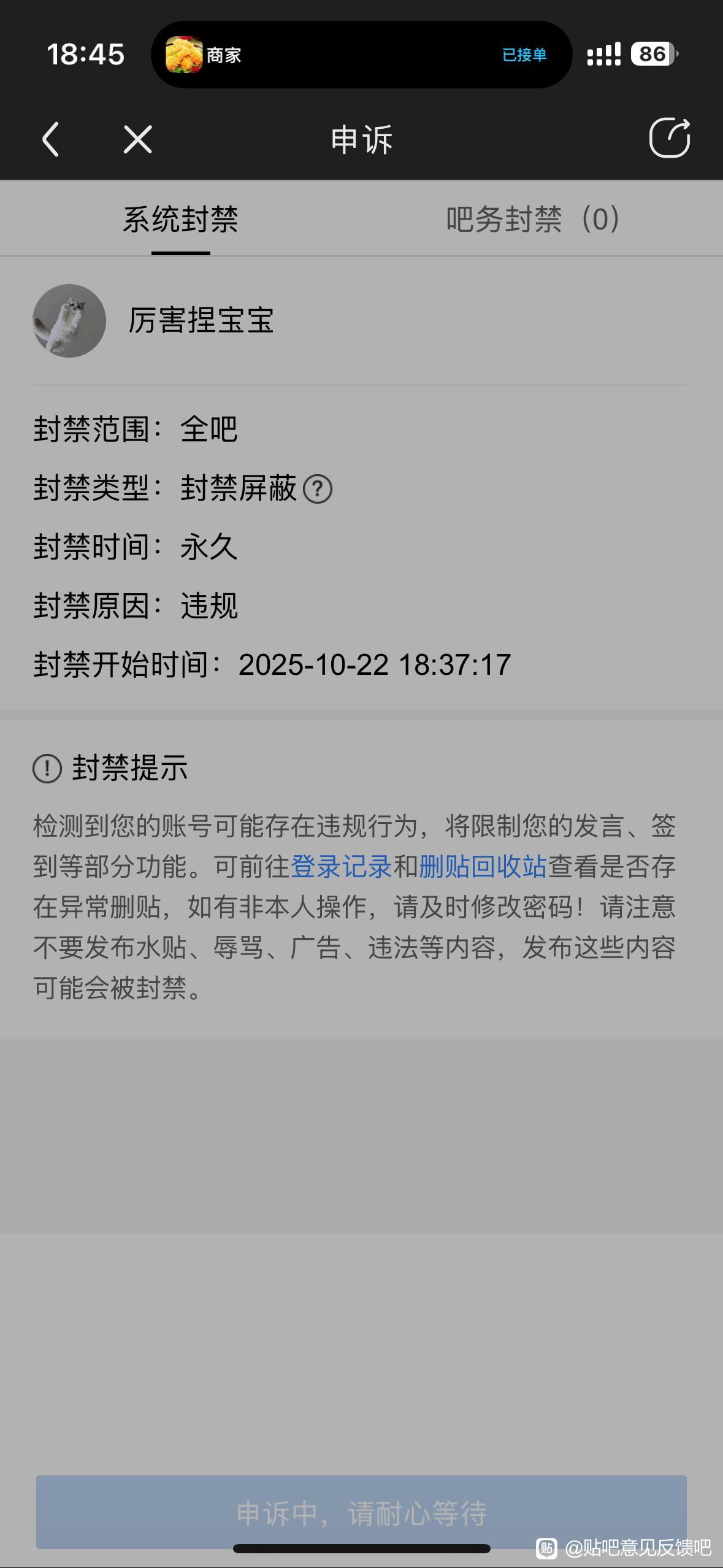Open the 登录记录 link
The width and height of the screenshot is (723, 1568).
click(341, 867)
